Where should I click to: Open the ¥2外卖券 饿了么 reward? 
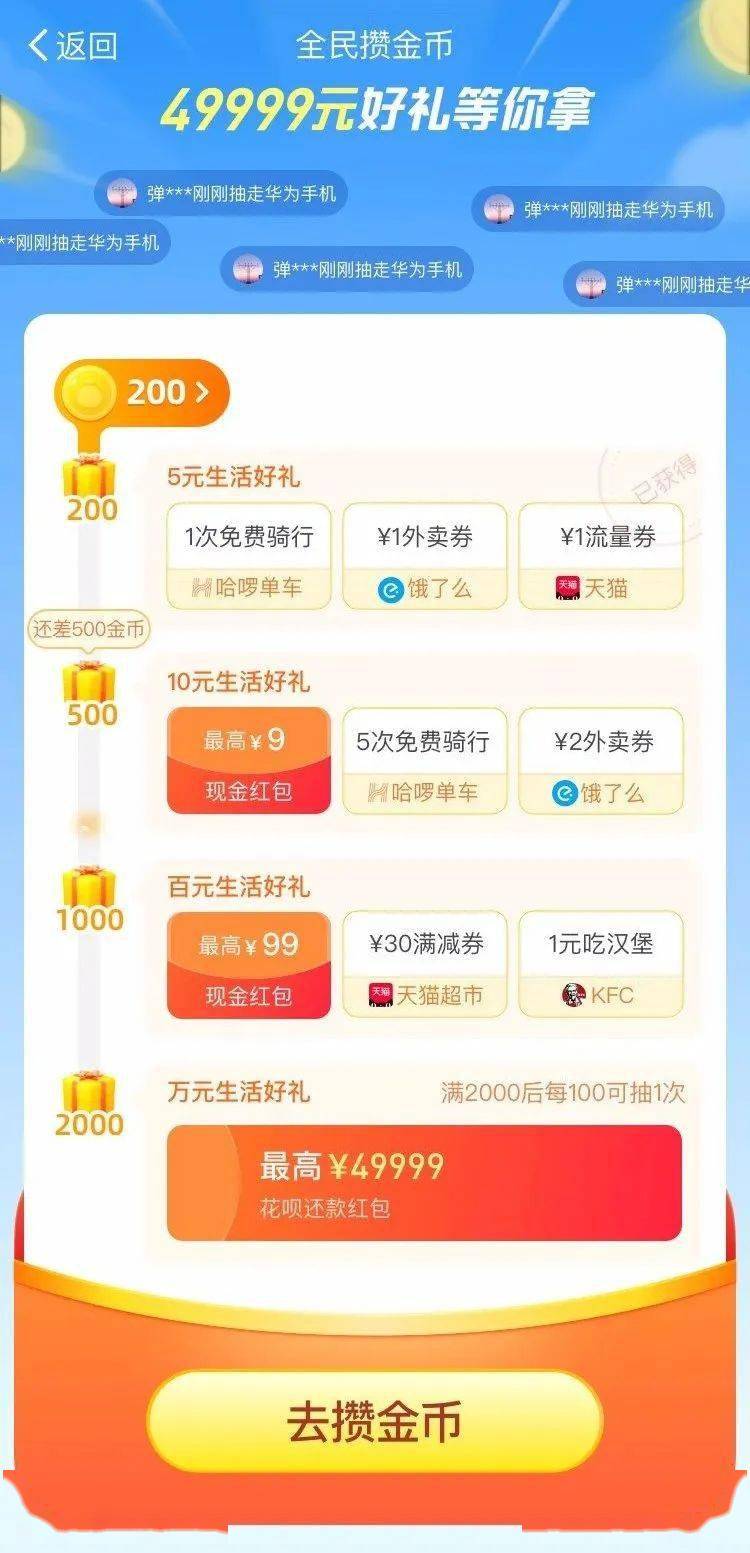[601, 761]
